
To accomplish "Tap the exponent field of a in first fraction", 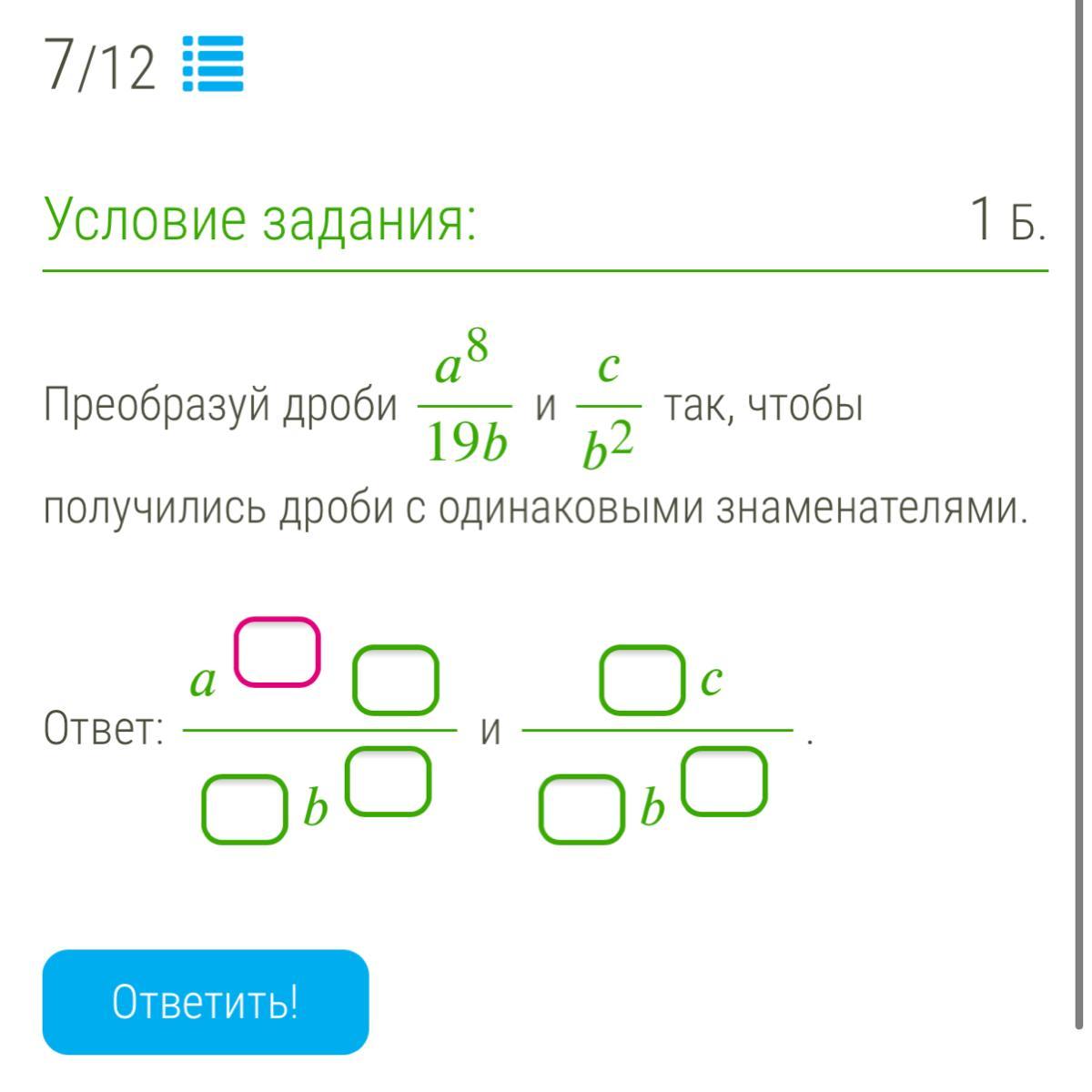I will click(x=278, y=652).
